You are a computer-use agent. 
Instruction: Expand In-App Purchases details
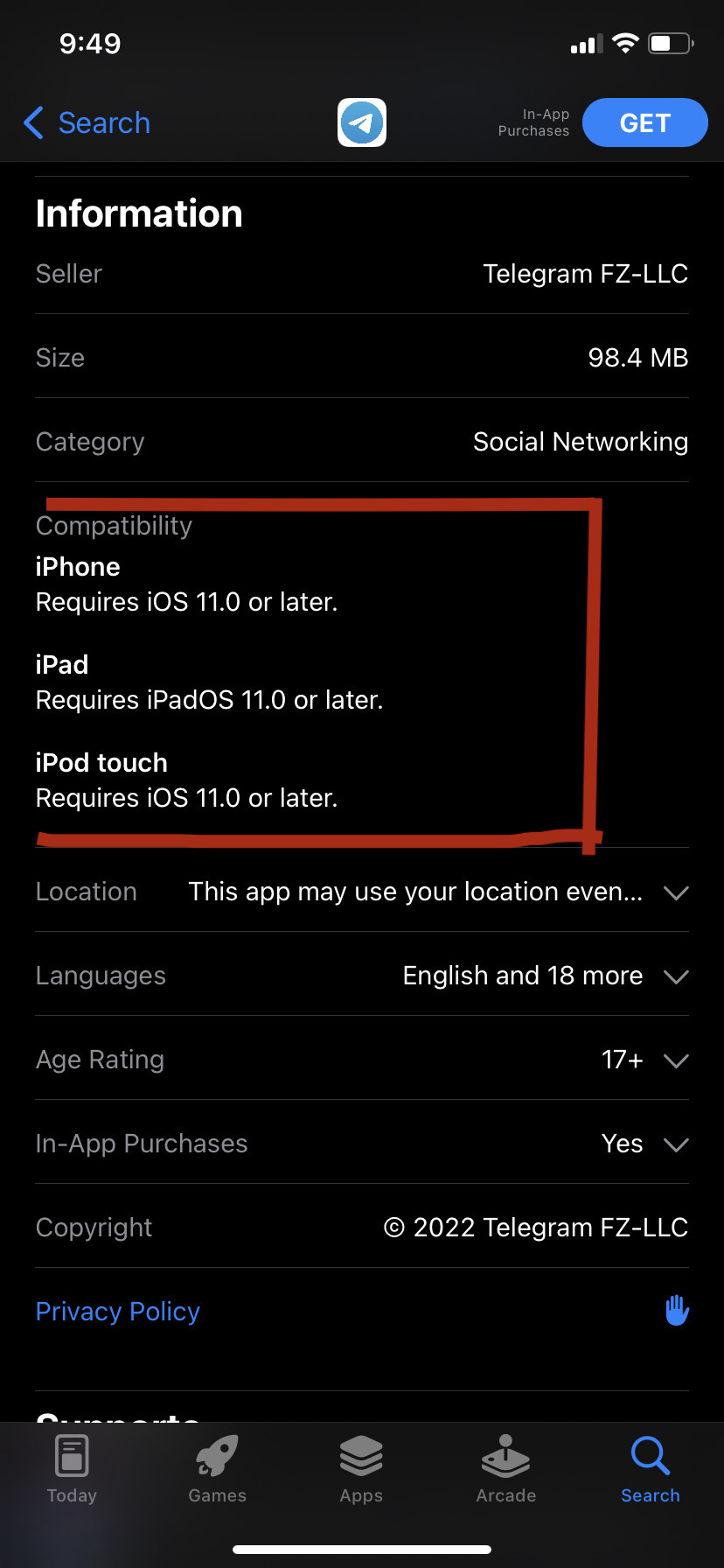[x=676, y=1144]
